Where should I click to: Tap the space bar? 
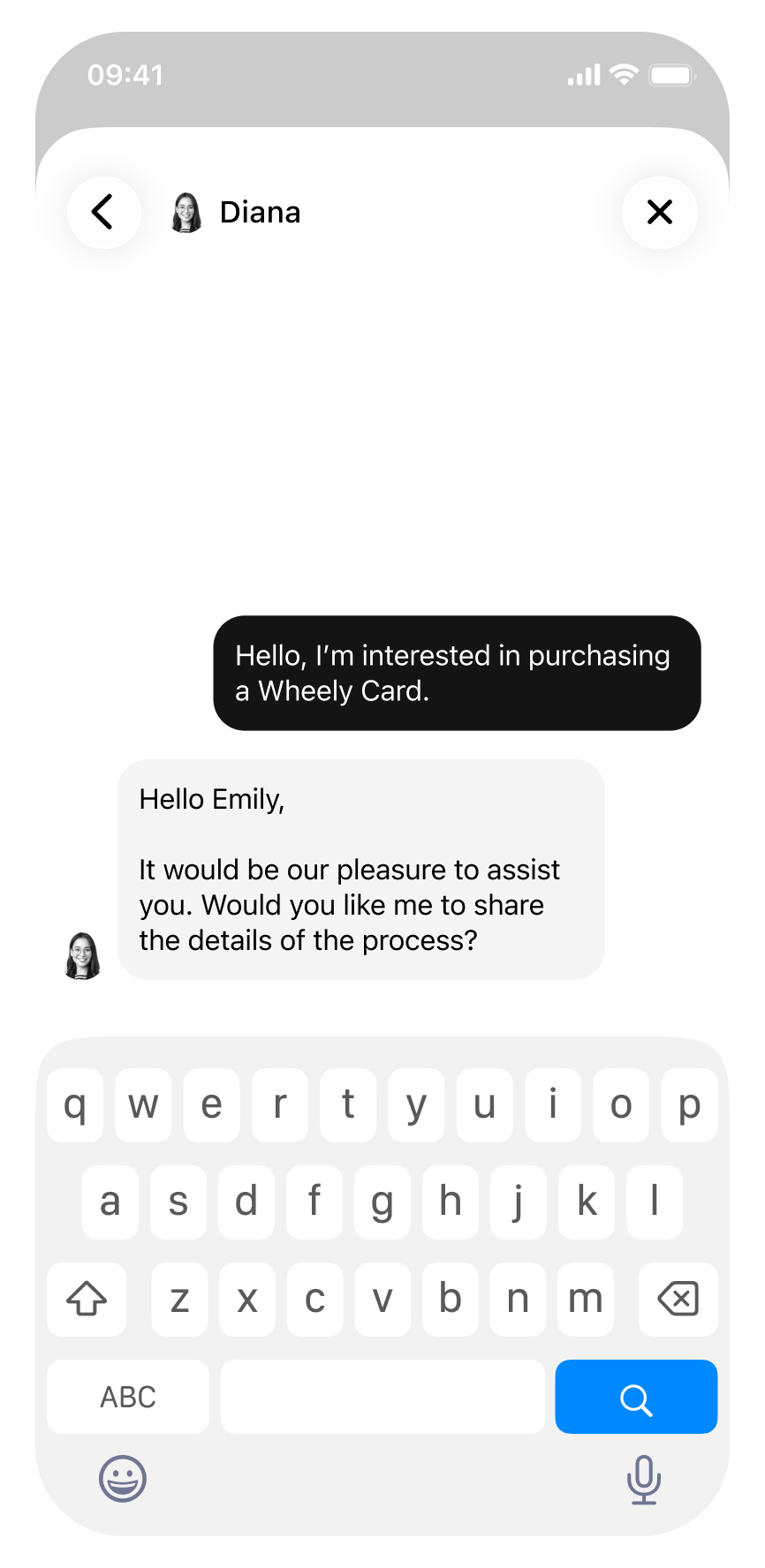click(382, 1397)
